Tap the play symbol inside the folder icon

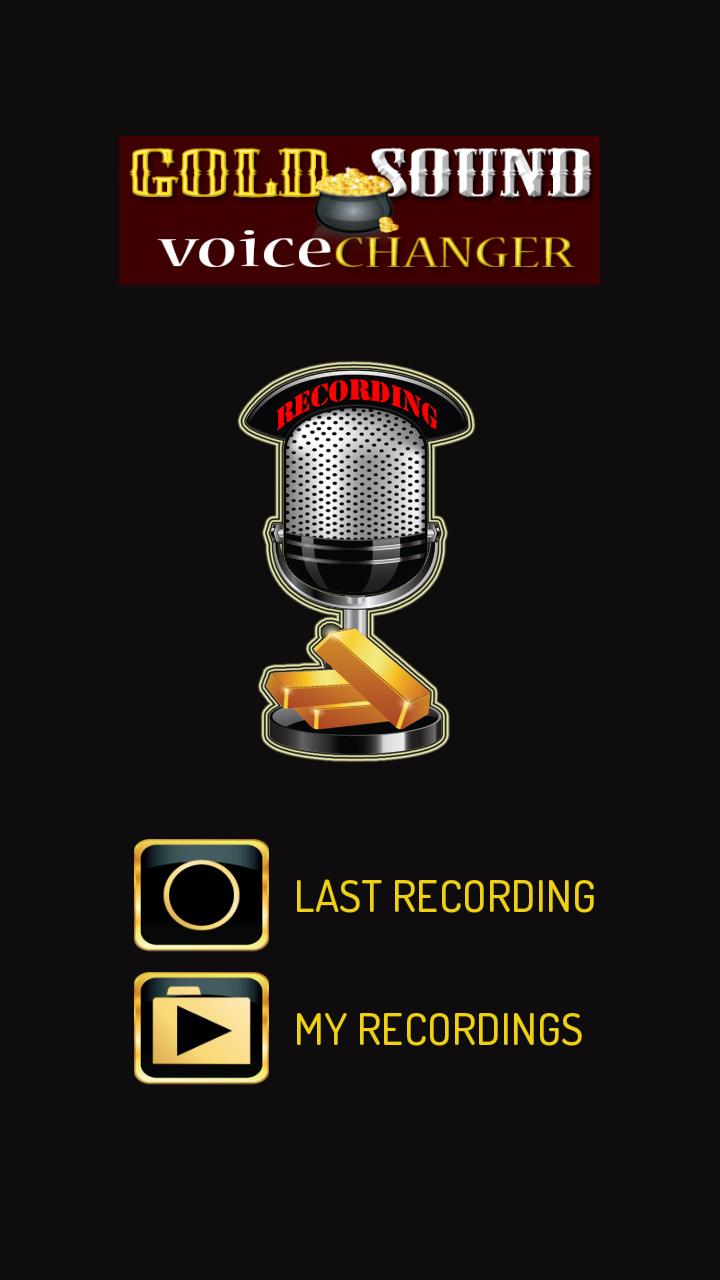pos(205,1030)
